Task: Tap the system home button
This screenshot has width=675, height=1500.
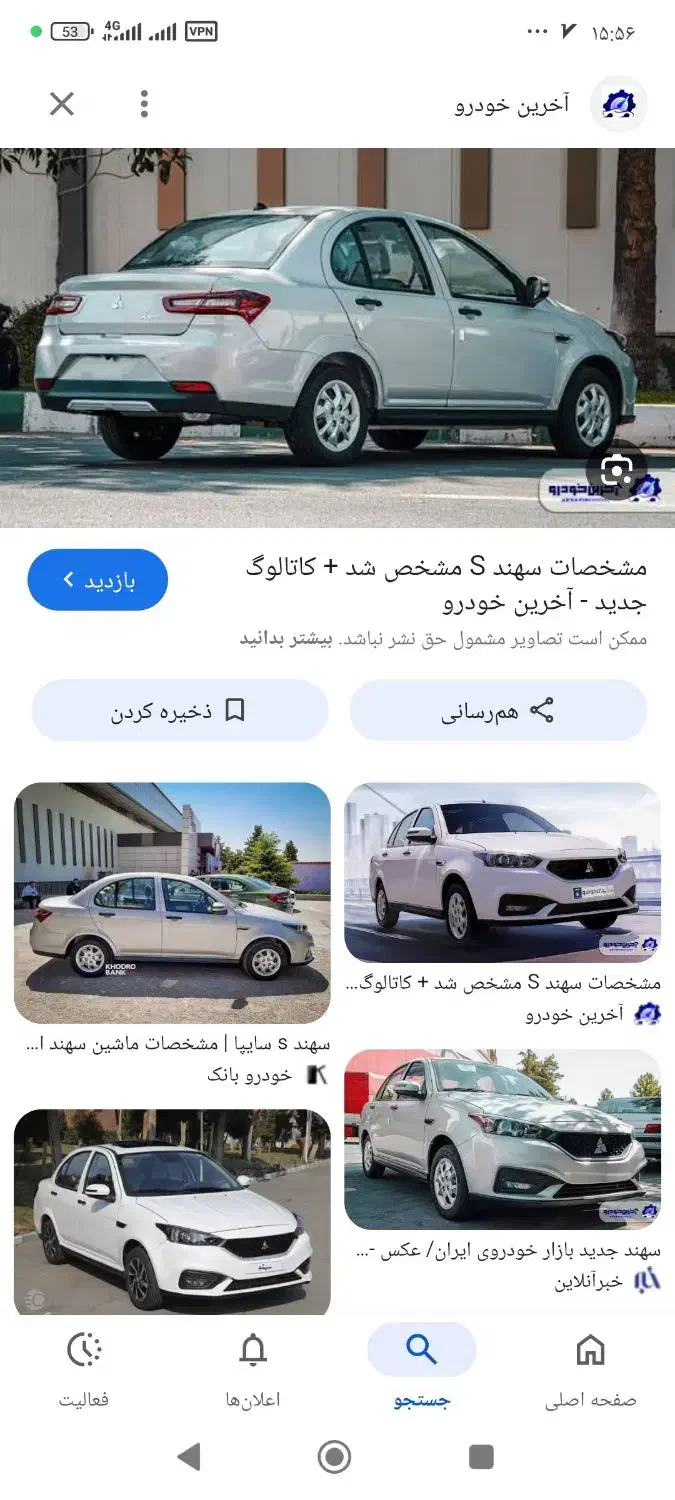Action: [334, 1457]
